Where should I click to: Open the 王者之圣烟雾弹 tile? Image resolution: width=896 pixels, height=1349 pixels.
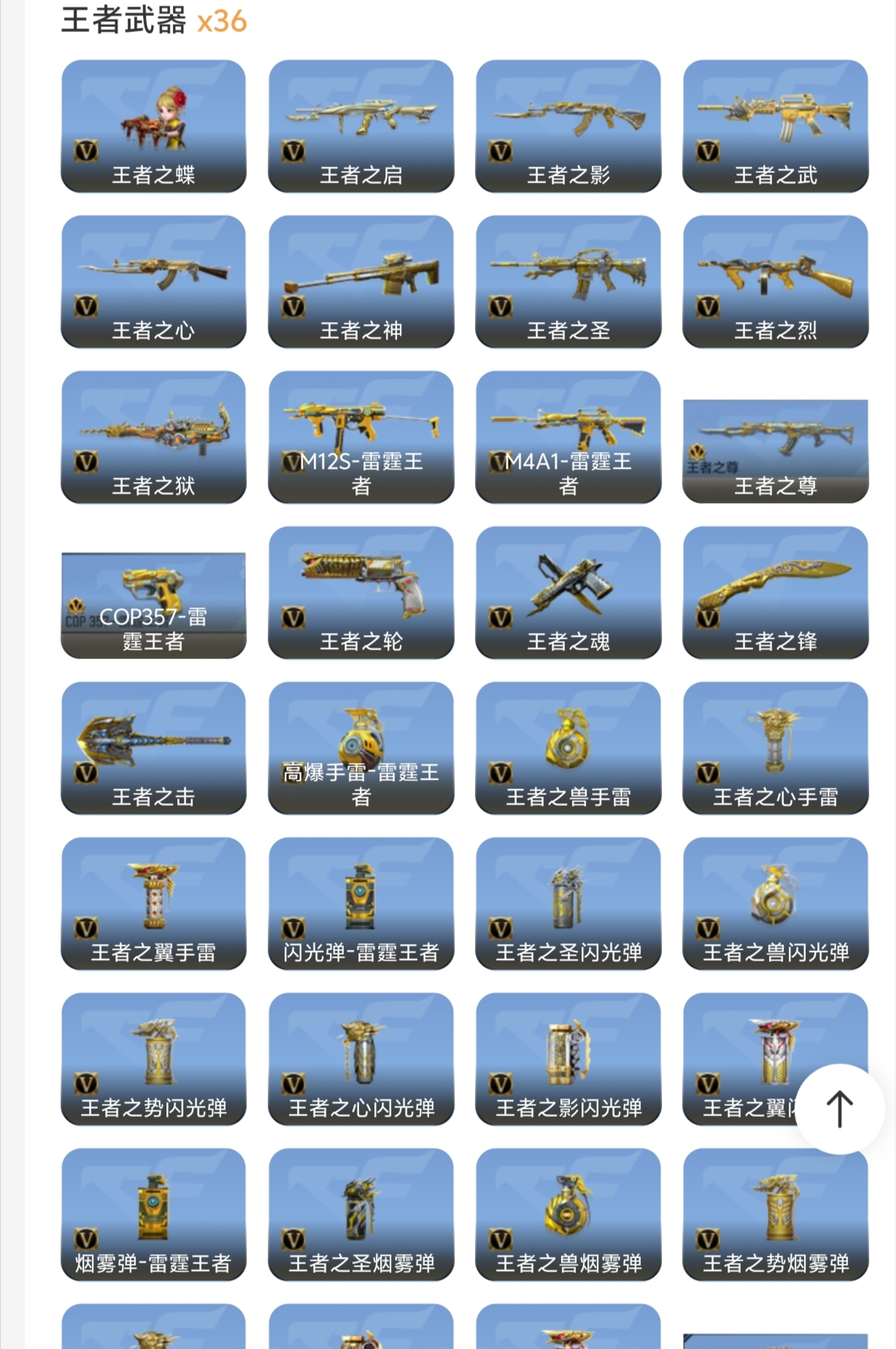click(x=360, y=1215)
